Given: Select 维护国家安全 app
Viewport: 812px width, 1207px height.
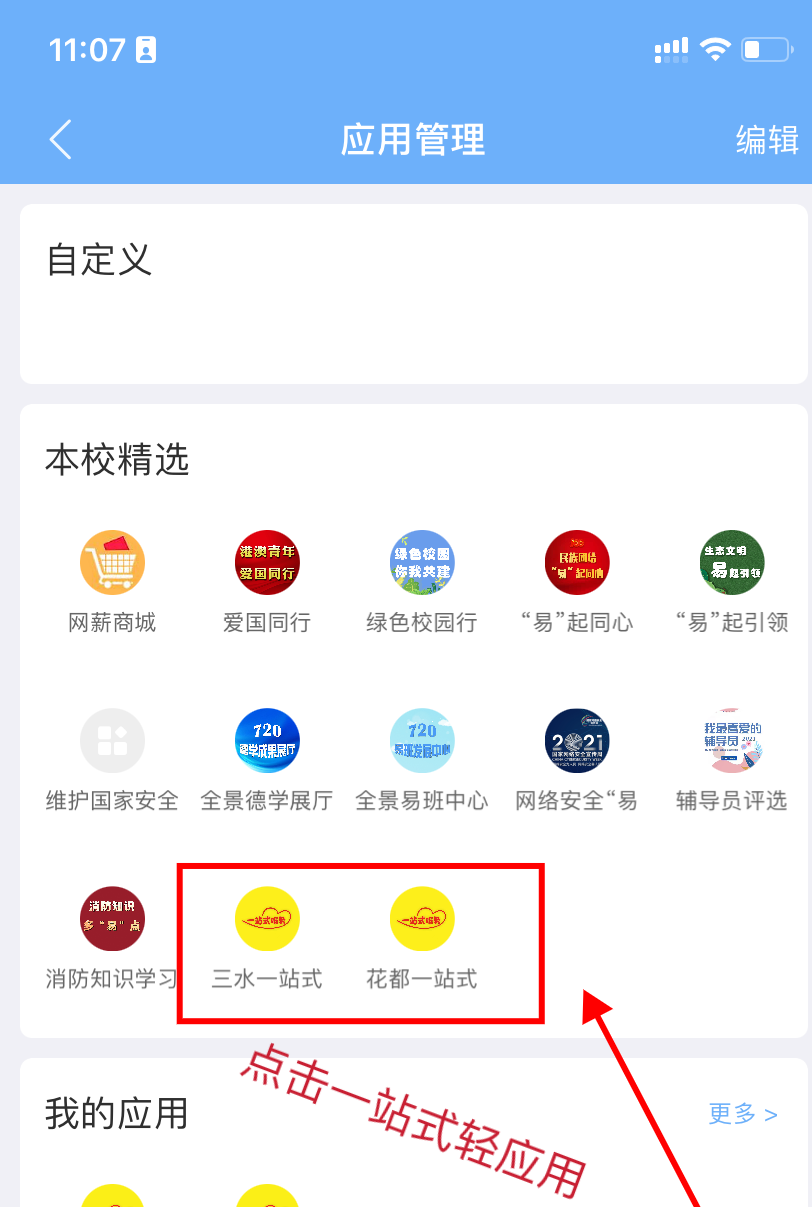Looking at the screenshot, I should pos(112,741).
